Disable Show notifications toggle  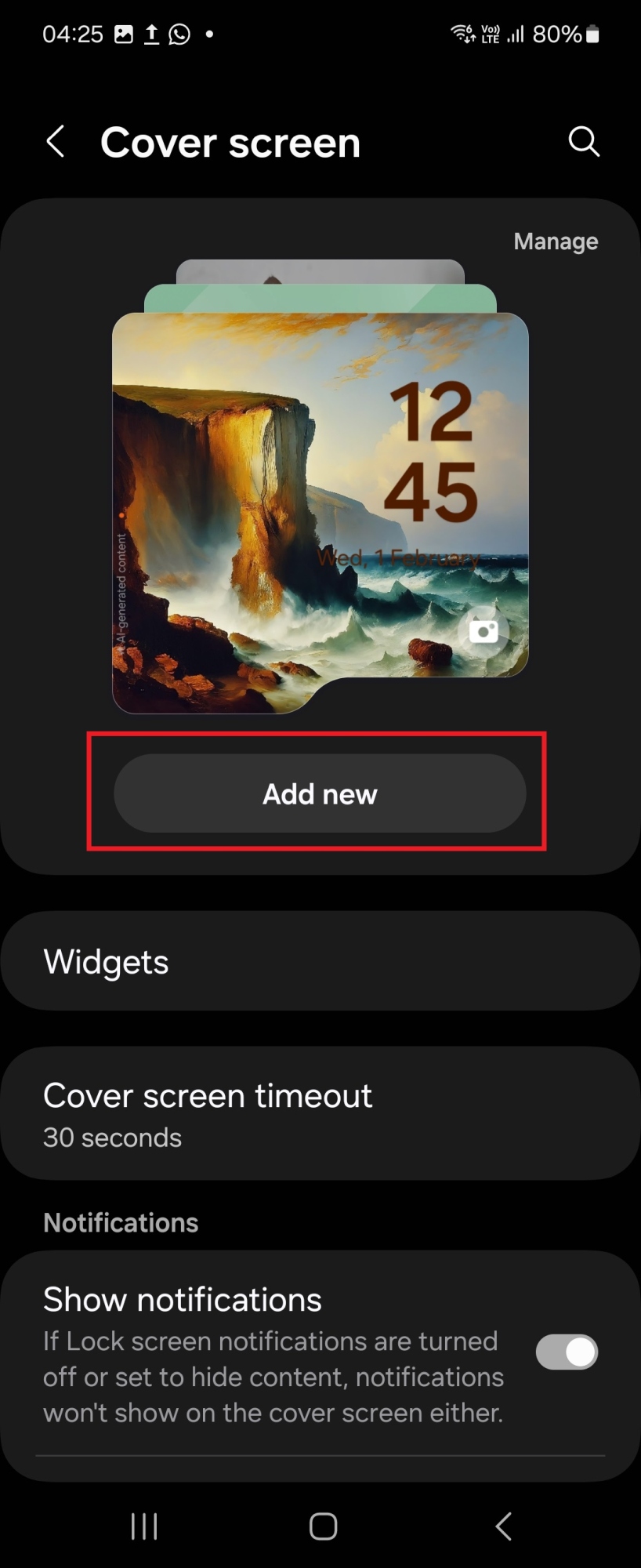567,1352
